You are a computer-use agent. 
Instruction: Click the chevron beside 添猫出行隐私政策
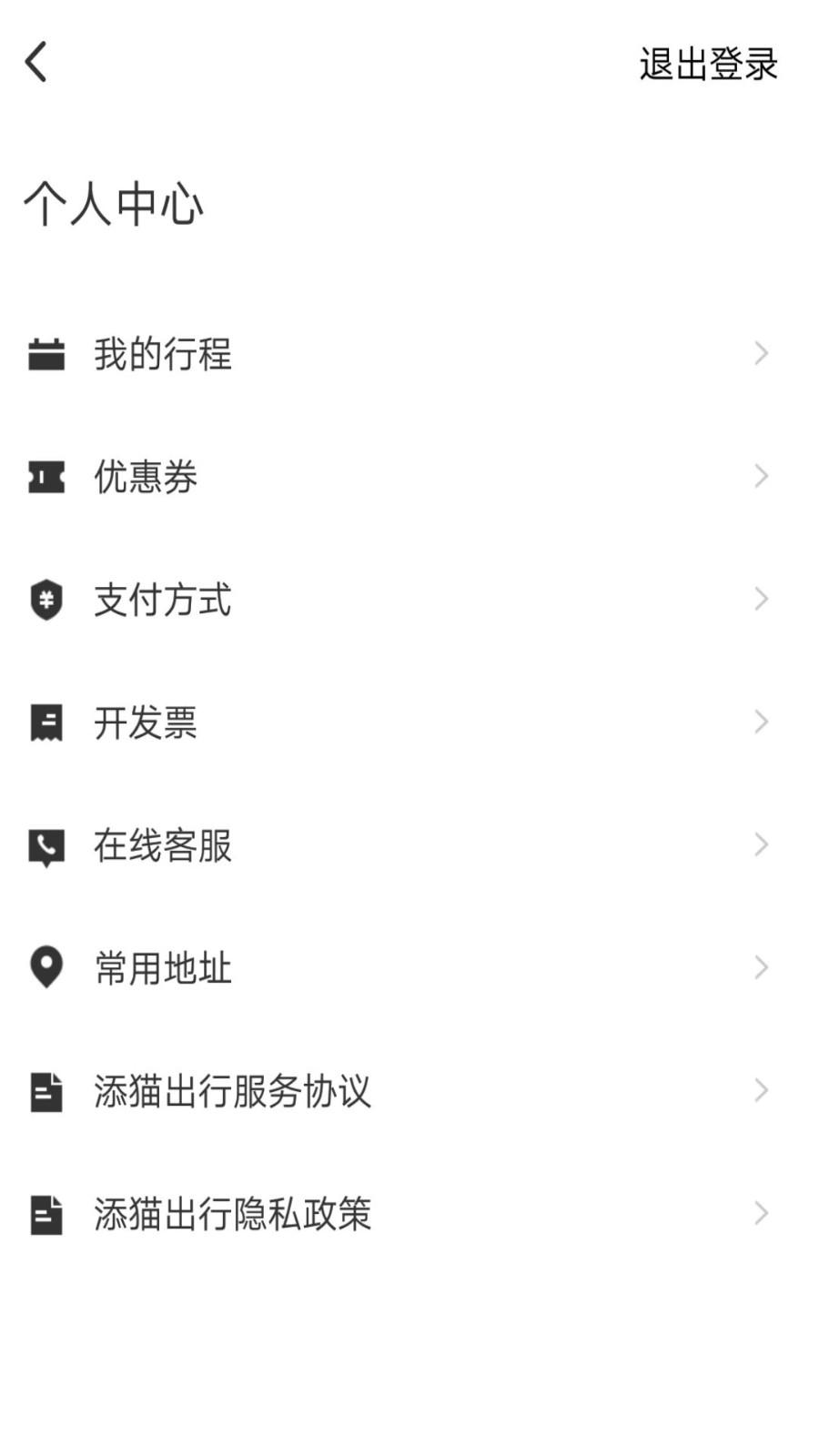coord(761,1212)
